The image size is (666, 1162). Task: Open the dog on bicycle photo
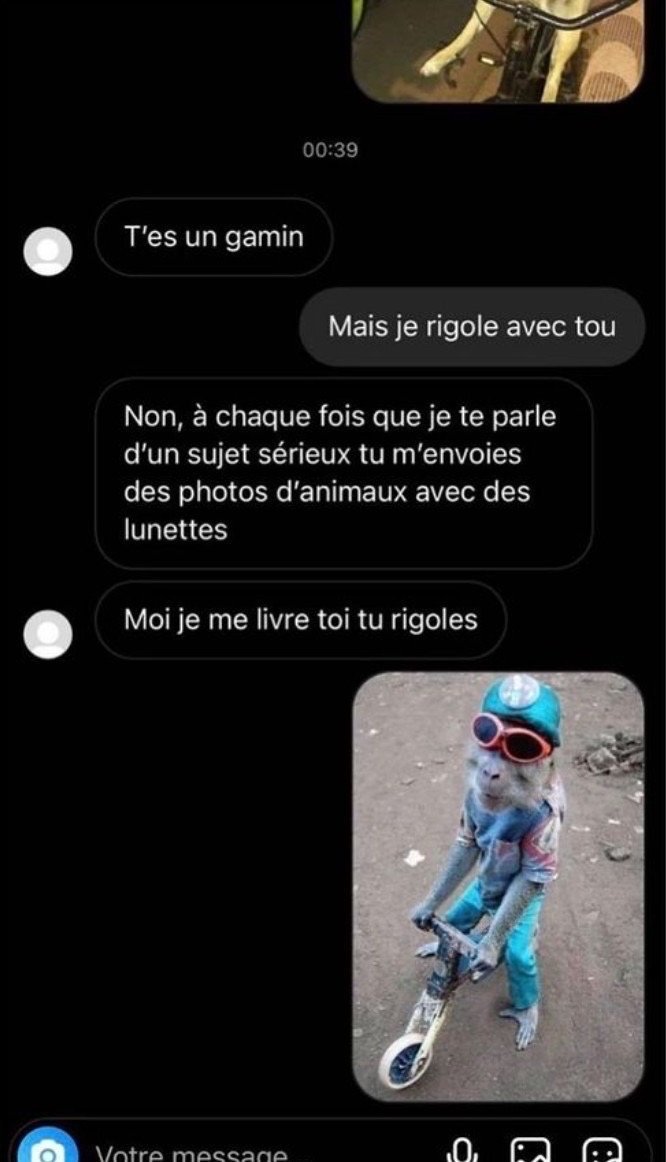pyautogui.click(x=498, y=50)
